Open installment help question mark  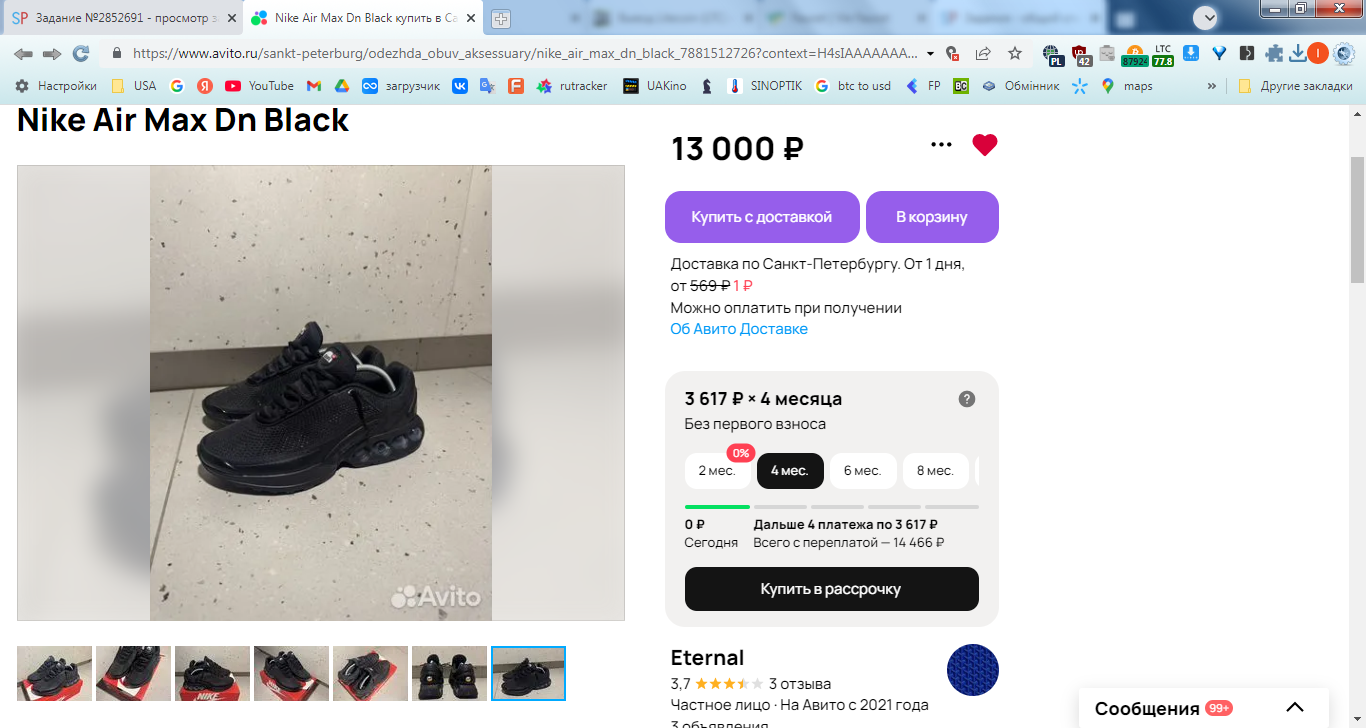click(967, 399)
